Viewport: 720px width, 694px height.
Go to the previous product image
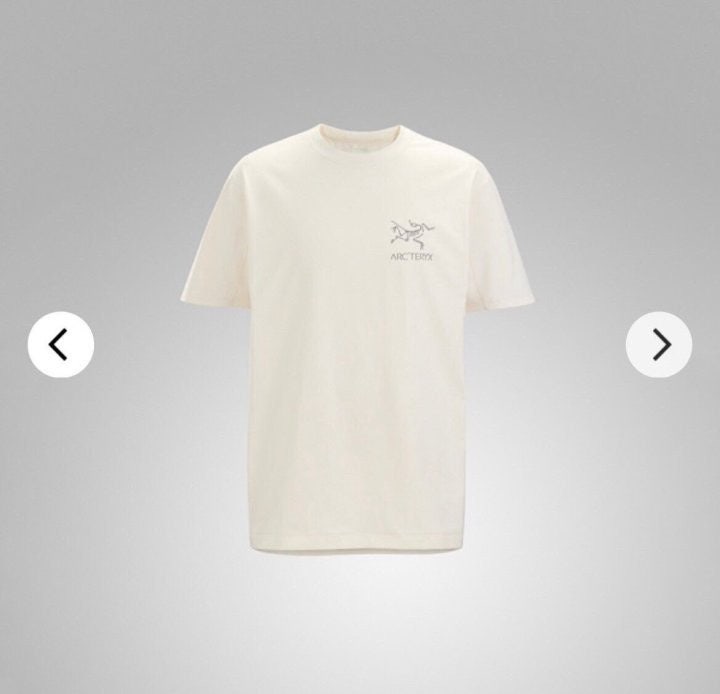coord(60,345)
